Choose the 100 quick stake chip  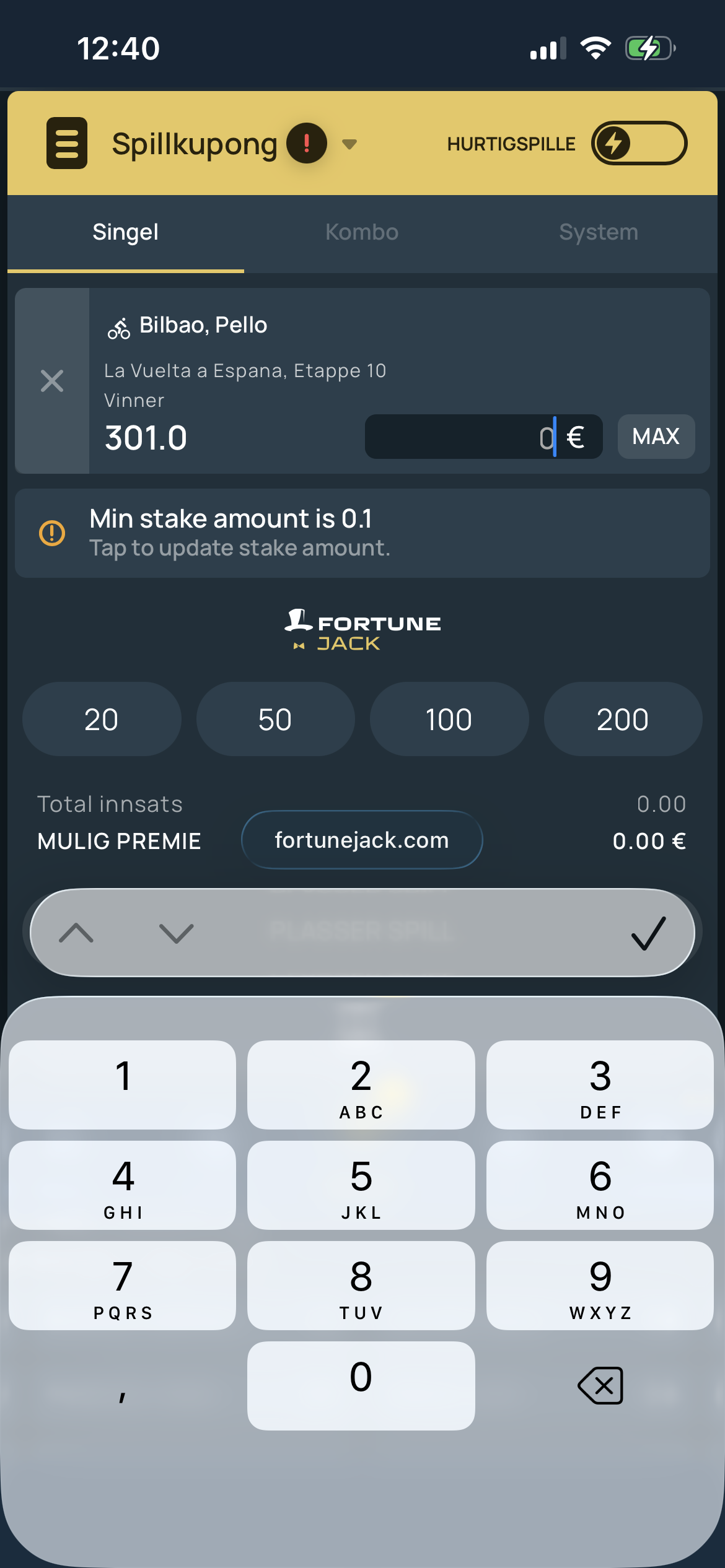click(449, 719)
